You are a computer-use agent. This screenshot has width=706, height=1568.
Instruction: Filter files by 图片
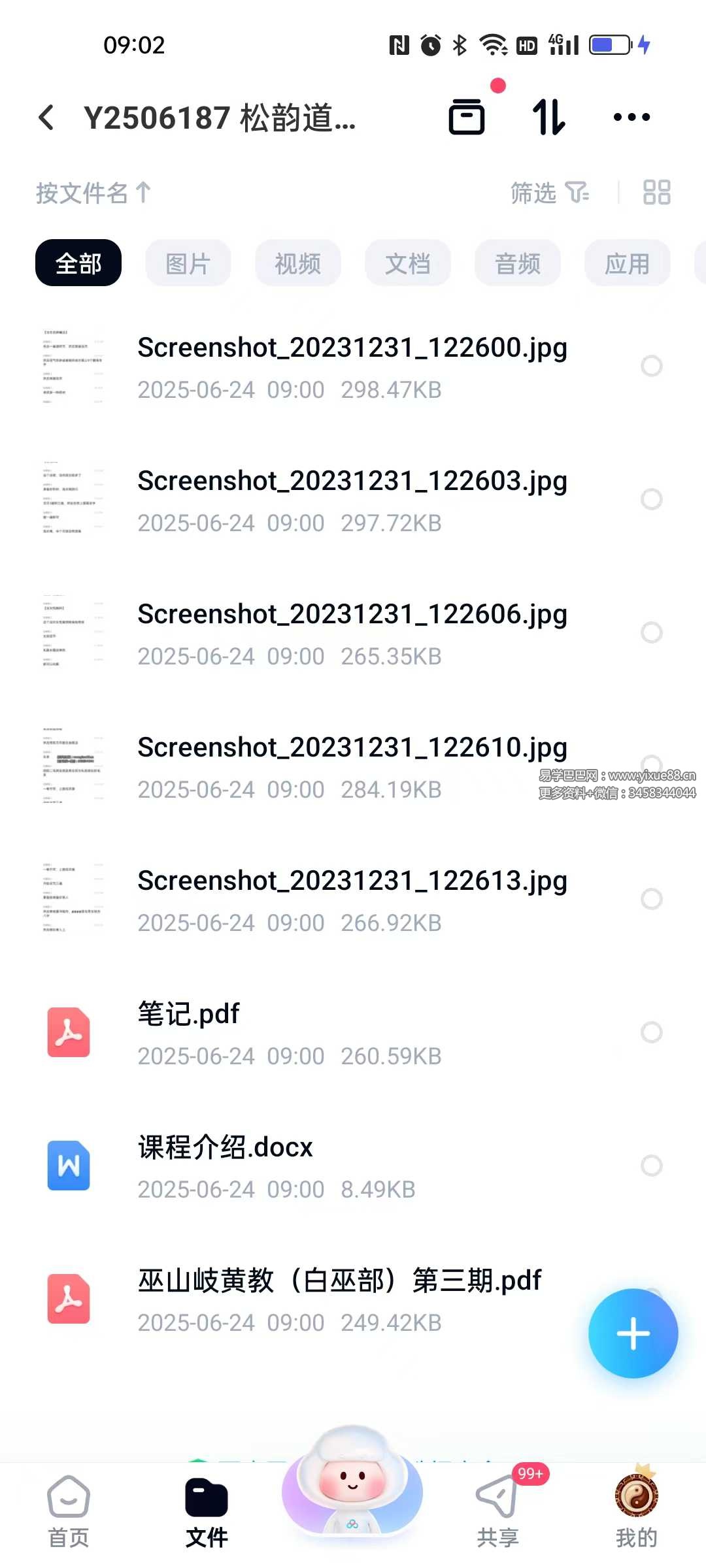(x=188, y=263)
